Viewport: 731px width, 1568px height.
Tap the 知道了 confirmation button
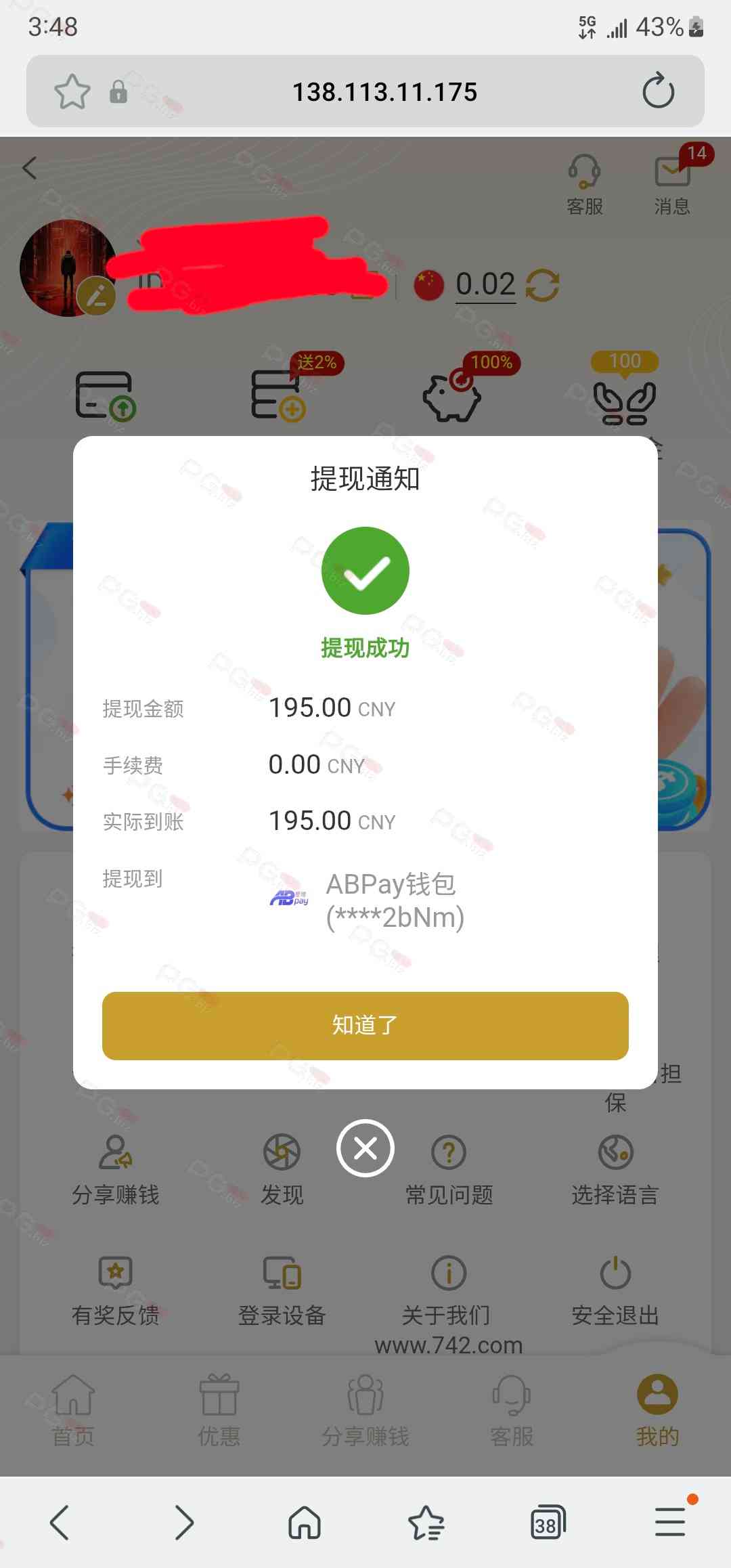click(365, 1025)
